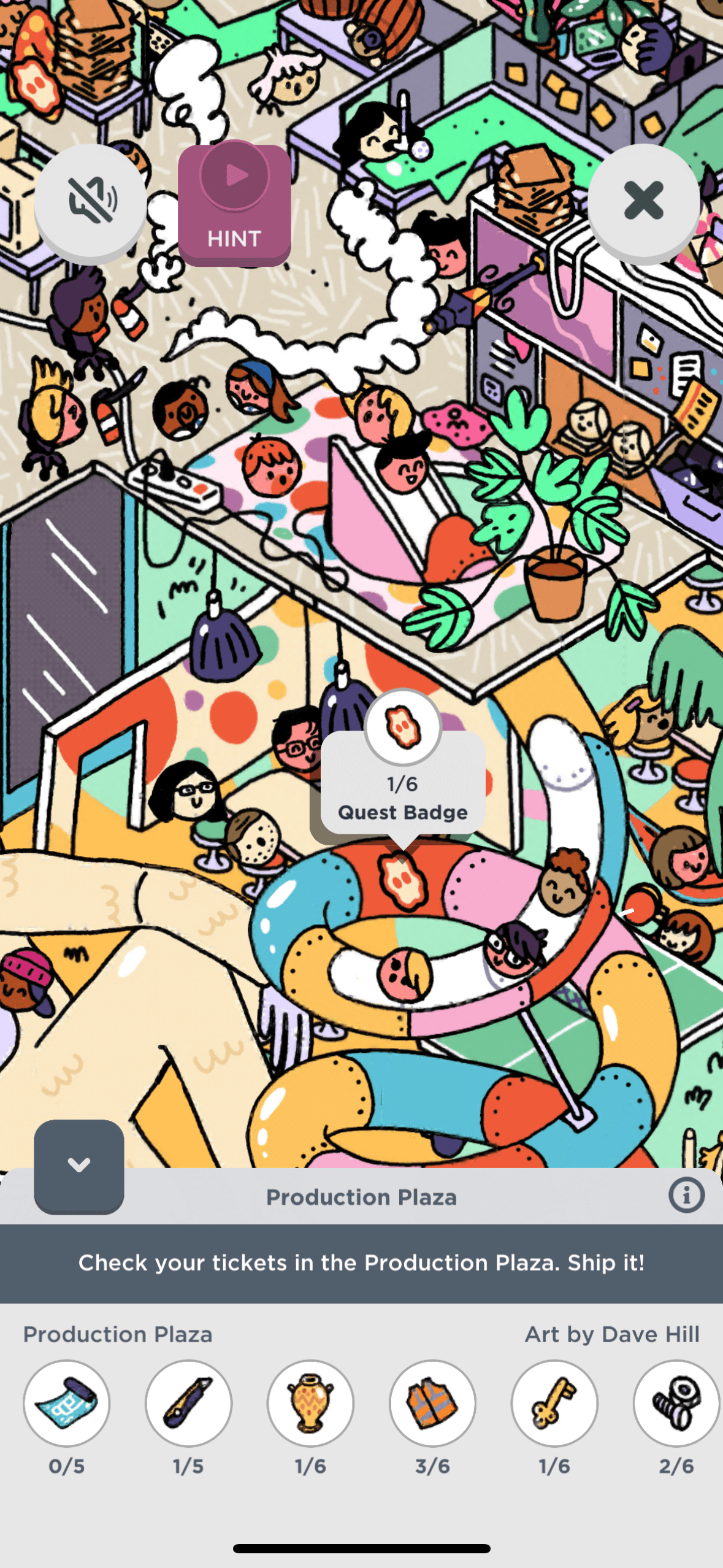Image resolution: width=723 pixels, height=1568 pixels.
Task: Select the utility knife item 1/5
Action: [188, 1402]
